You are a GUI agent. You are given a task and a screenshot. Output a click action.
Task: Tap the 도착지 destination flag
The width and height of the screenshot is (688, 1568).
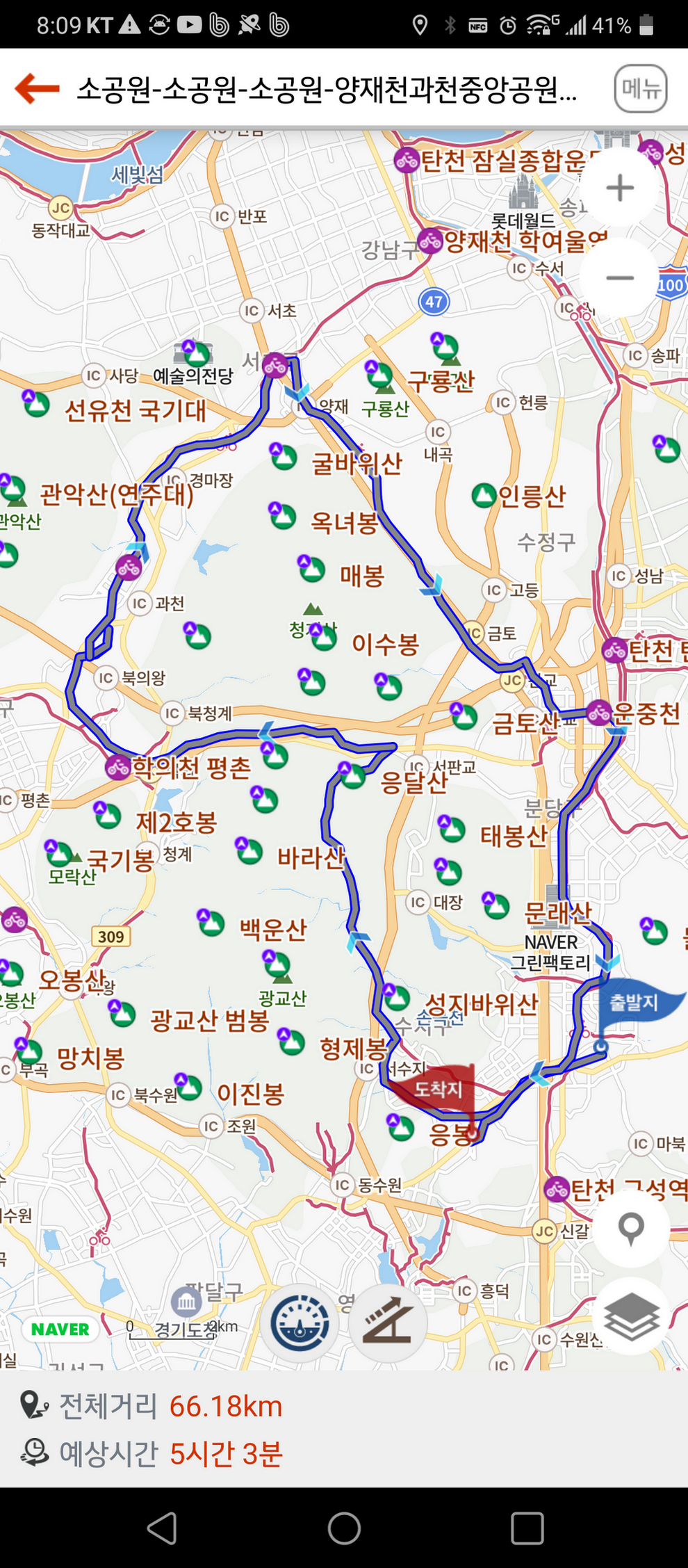point(439,1088)
